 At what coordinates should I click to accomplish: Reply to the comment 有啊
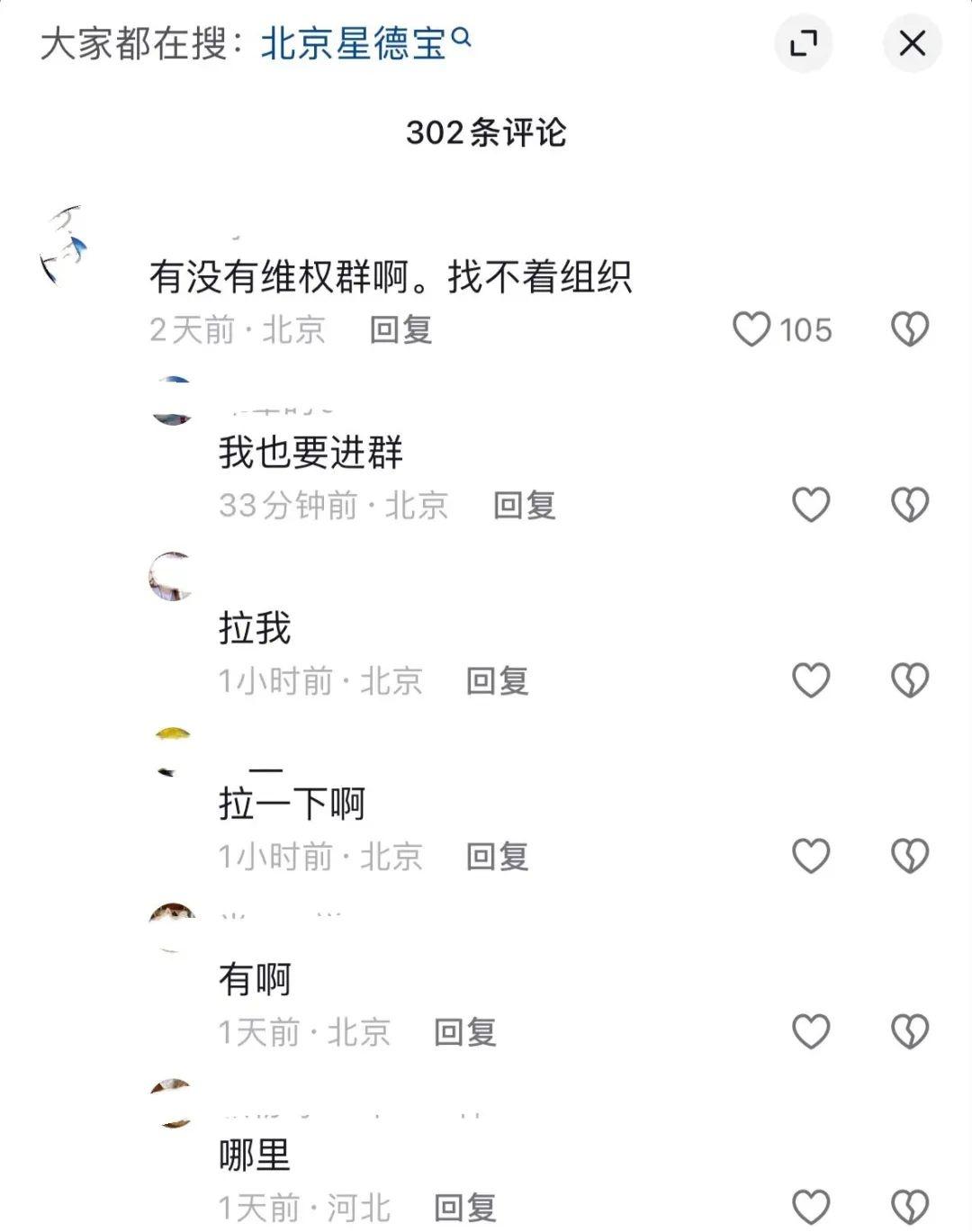[x=464, y=1032]
